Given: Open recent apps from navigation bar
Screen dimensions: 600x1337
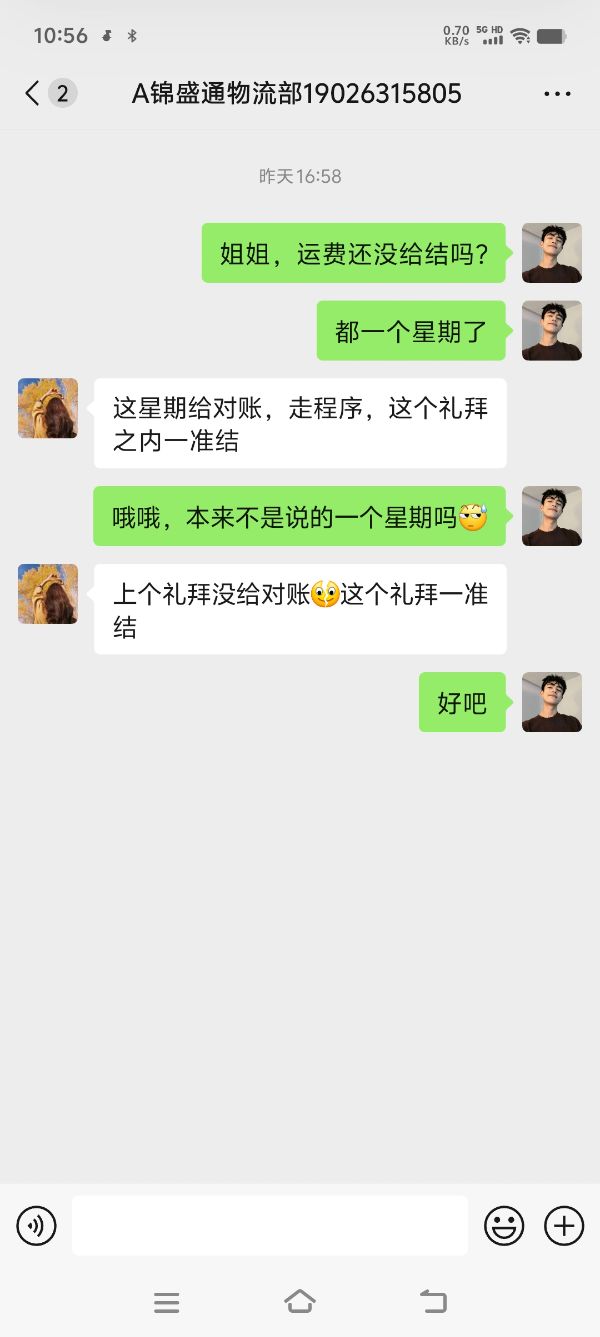Looking at the screenshot, I should [167, 1302].
